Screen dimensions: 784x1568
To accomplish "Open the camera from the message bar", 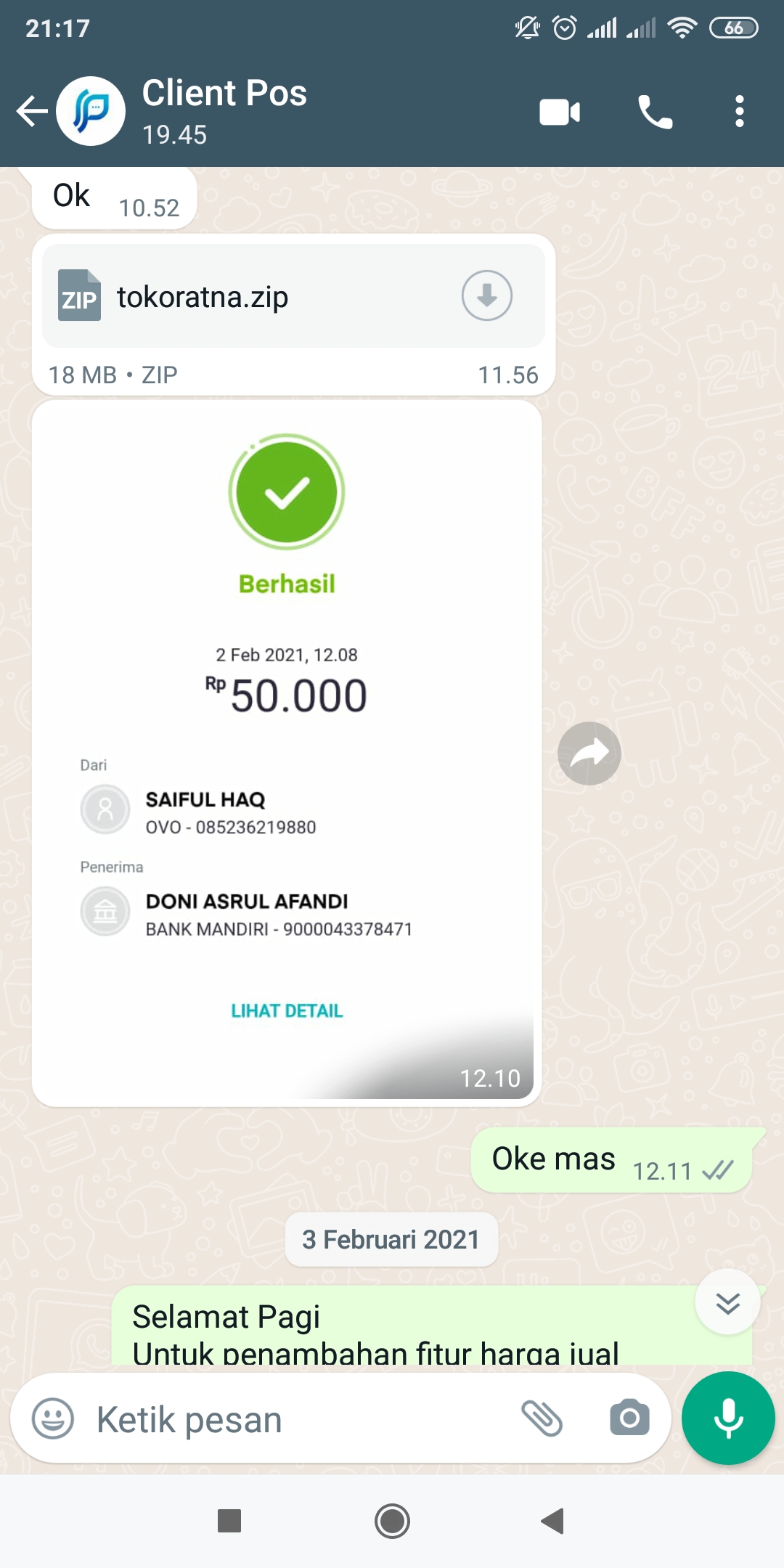I will [629, 1418].
